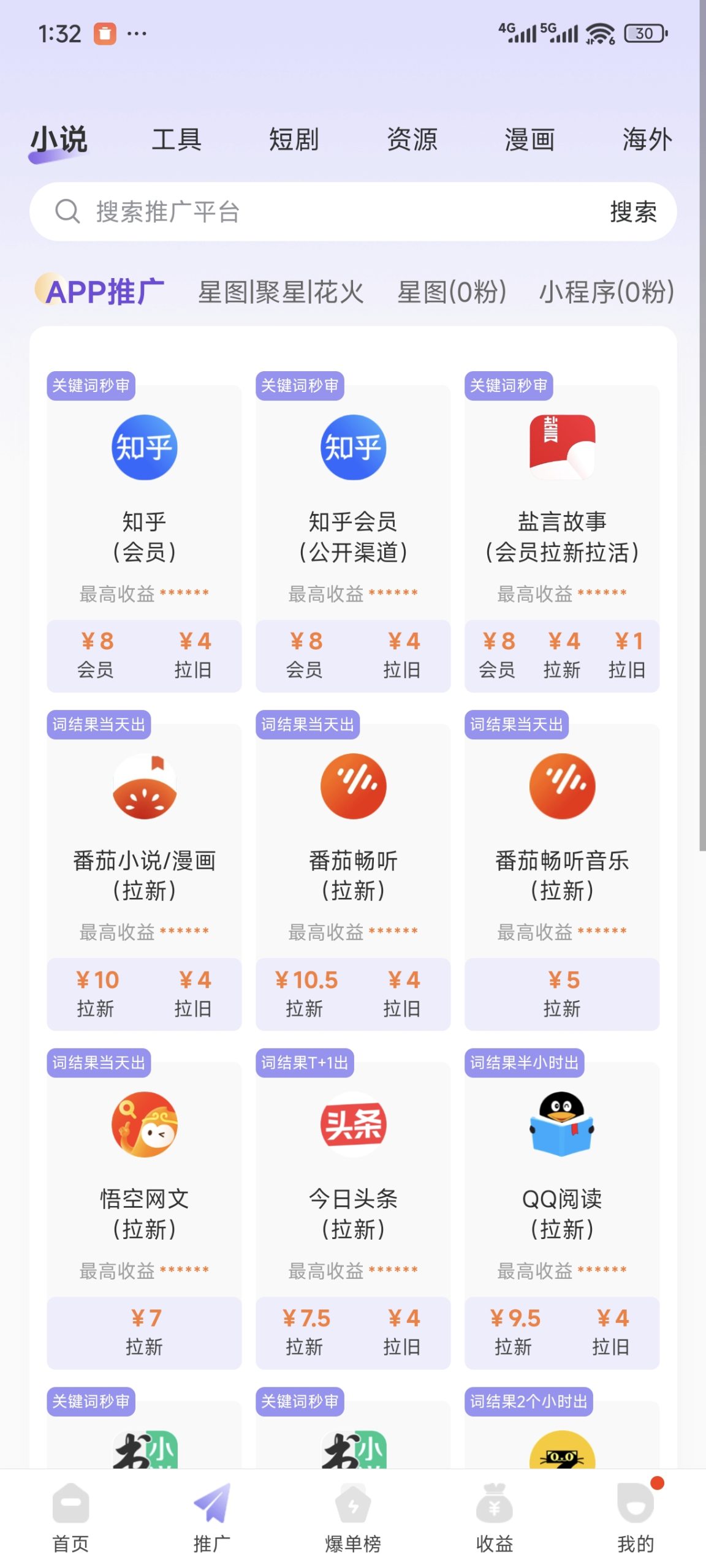Screen dimensions: 706x1568
Task: Select the 短剧 category tab
Action: point(294,140)
